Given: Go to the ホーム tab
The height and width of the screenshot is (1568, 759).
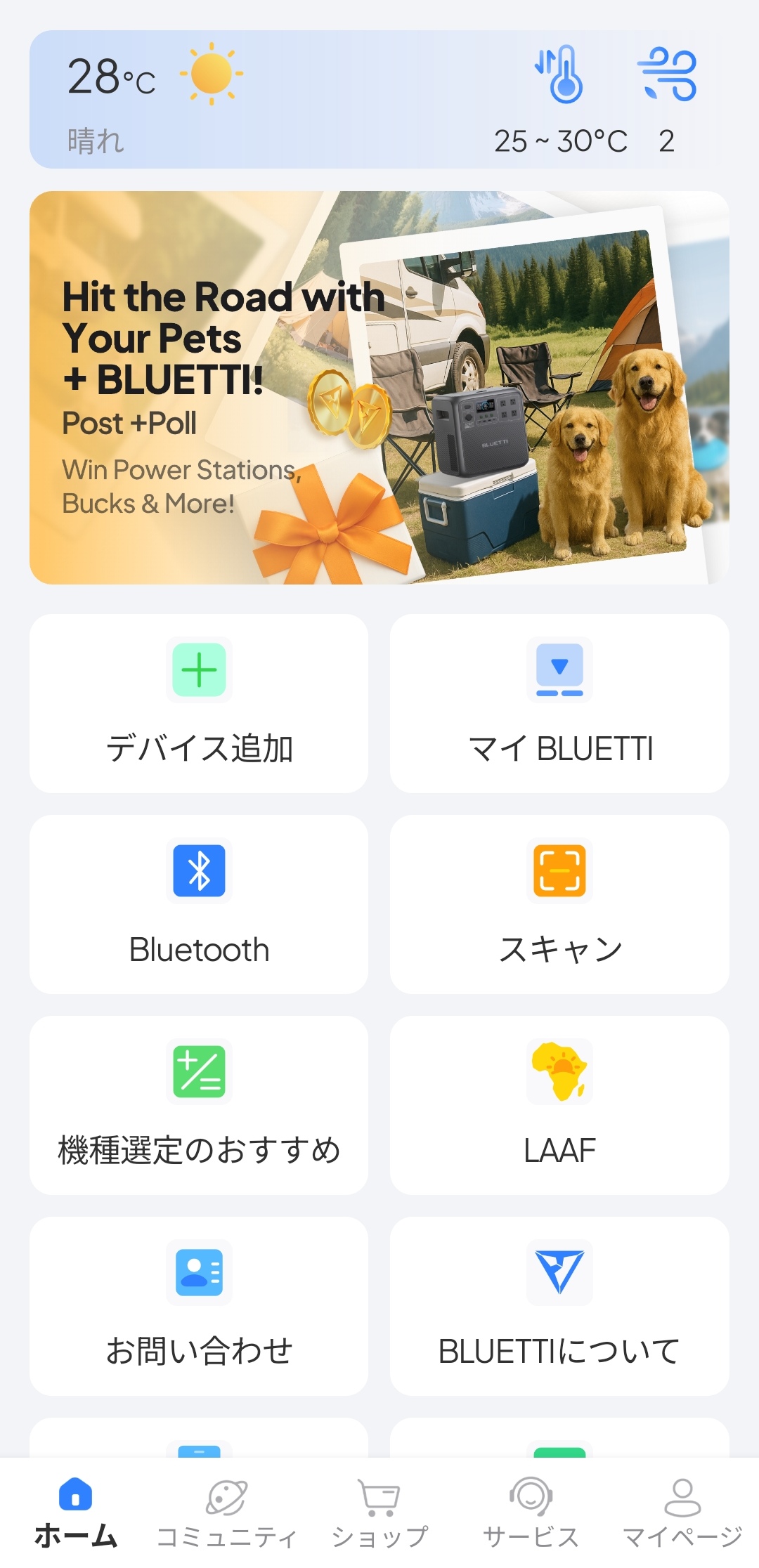Looking at the screenshot, I should (x=76, y=1513).
